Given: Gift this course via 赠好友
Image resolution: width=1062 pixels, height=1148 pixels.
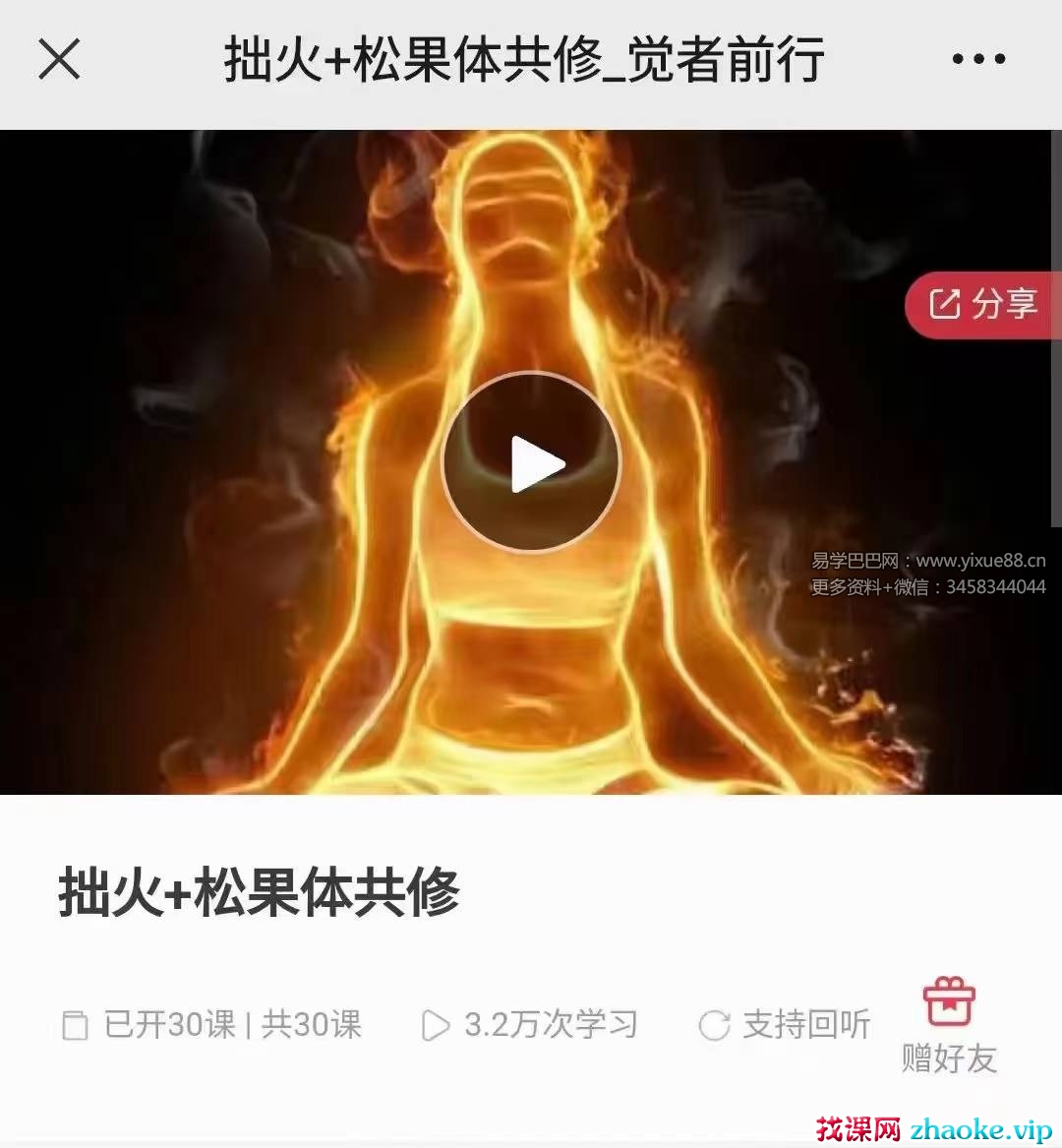Looking at the screenshot, I should coord(949,1025).
